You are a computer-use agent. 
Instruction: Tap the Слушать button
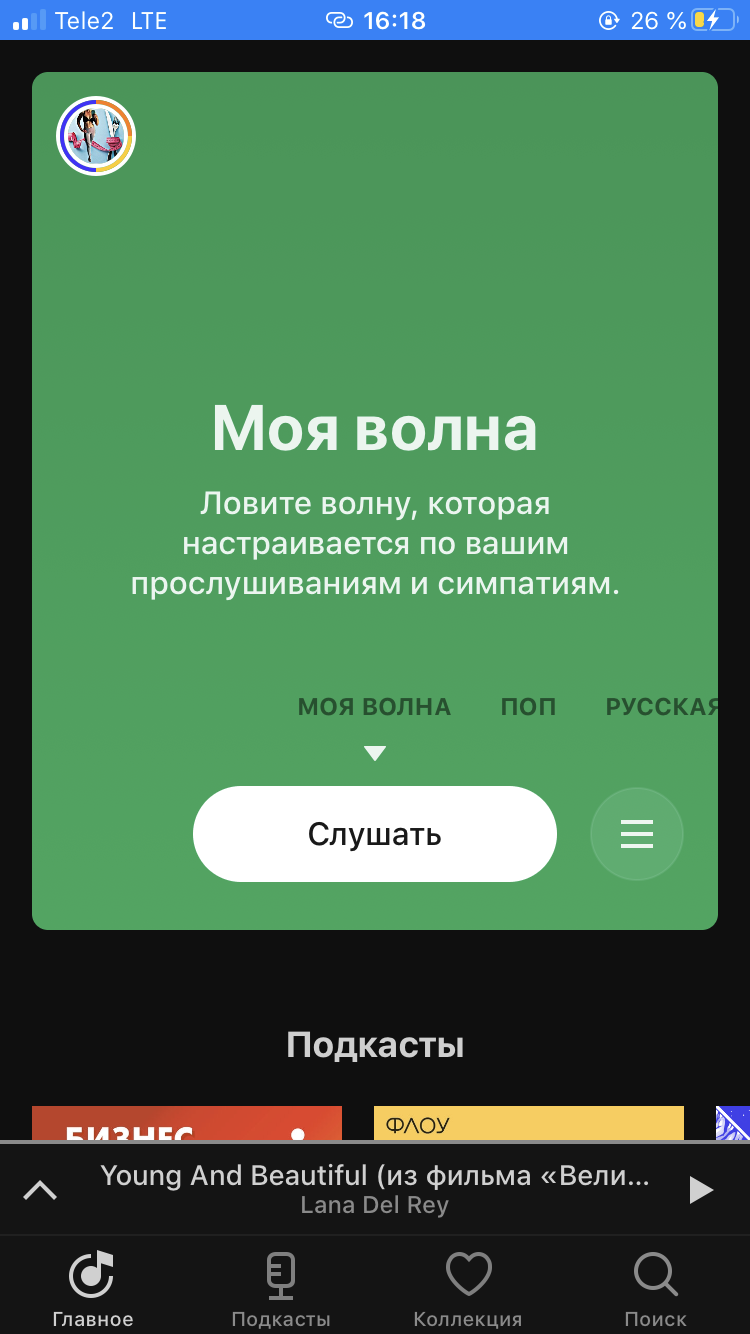(374, 834)
